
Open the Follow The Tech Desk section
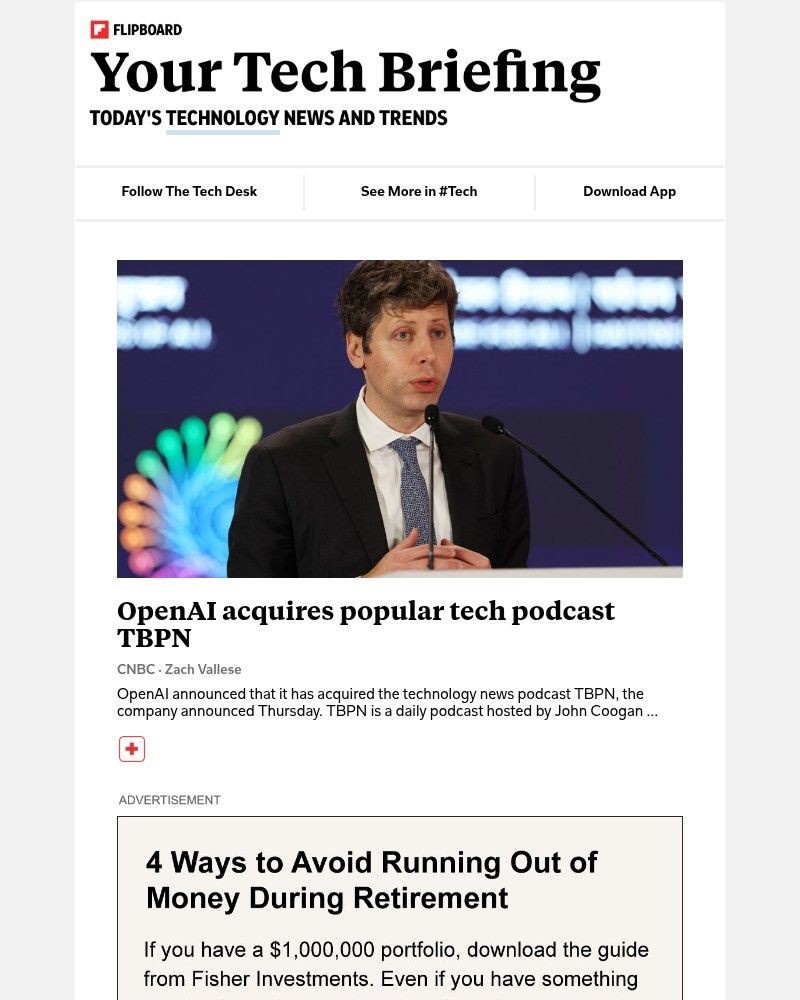pos(189,191)
